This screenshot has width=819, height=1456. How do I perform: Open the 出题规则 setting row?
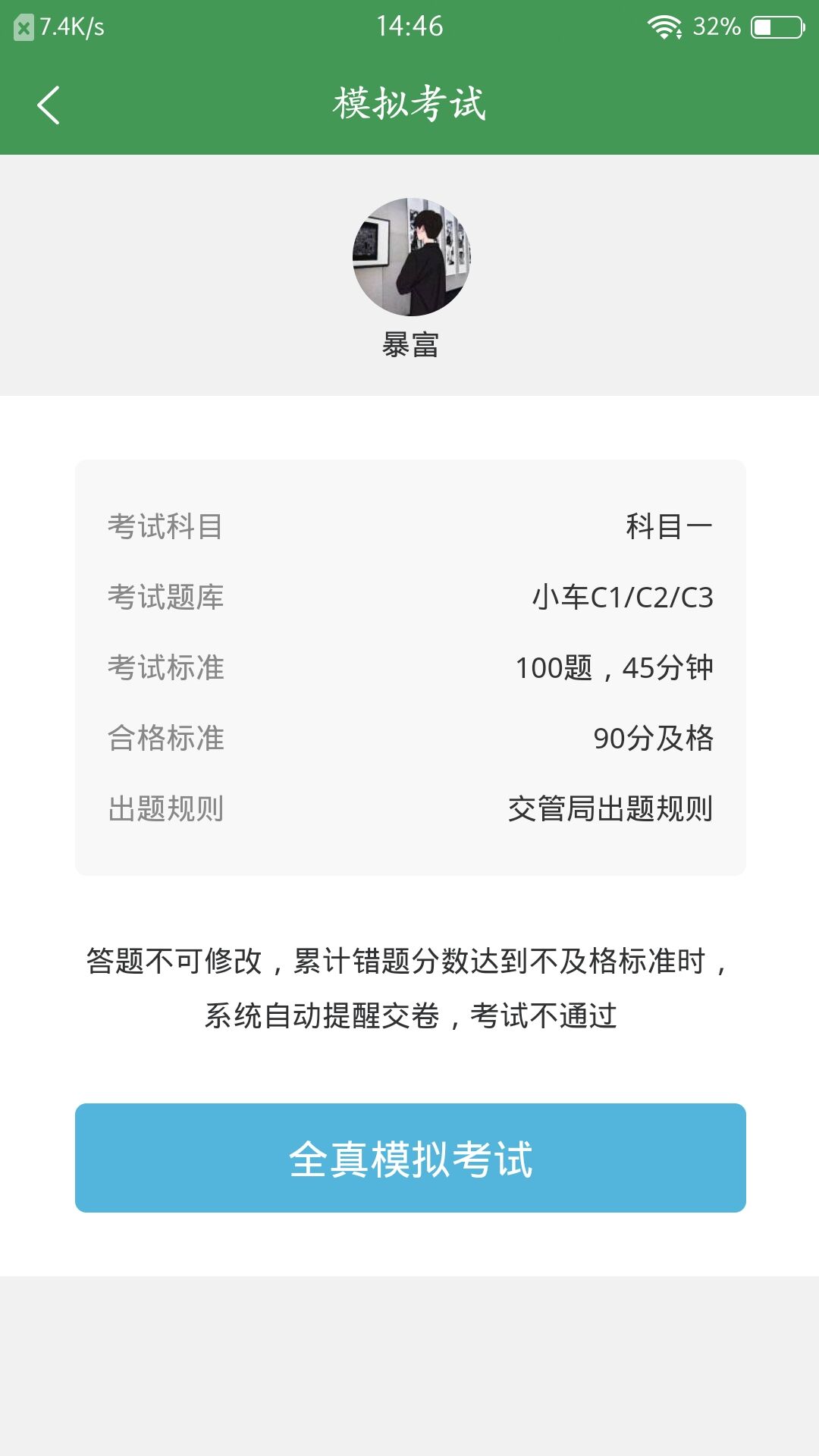(x=409, y=808)
